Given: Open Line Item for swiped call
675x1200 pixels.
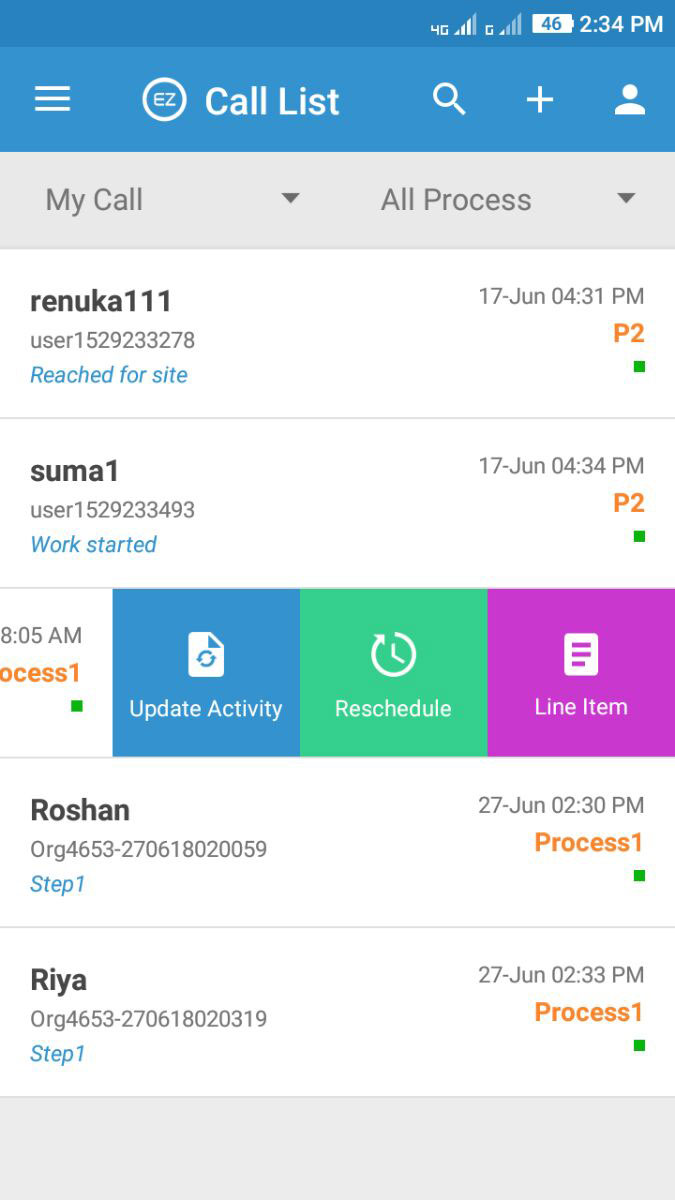Looking at the screenshot, I should [581, 673].
